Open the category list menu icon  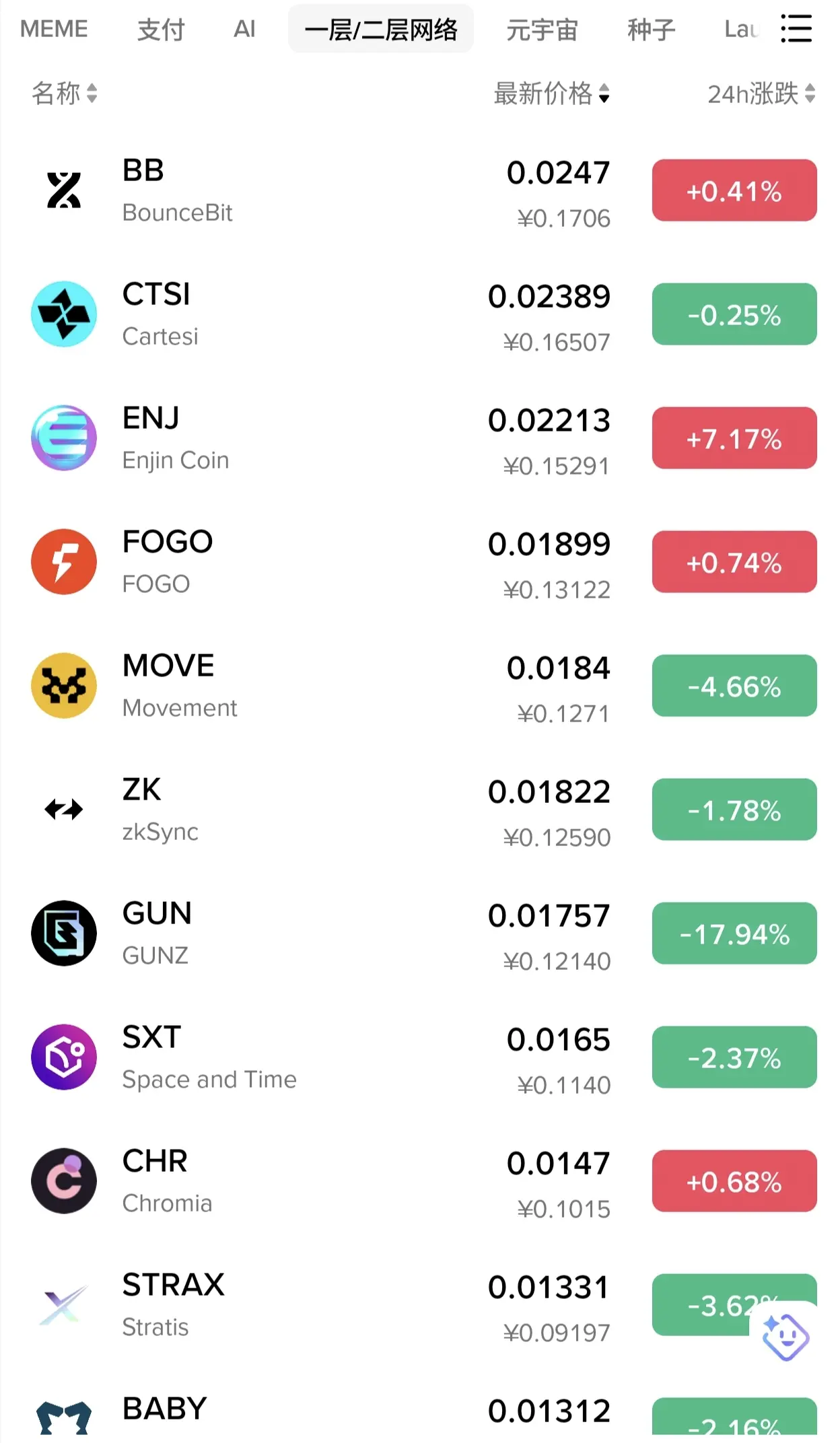click(x=796, y=29)
